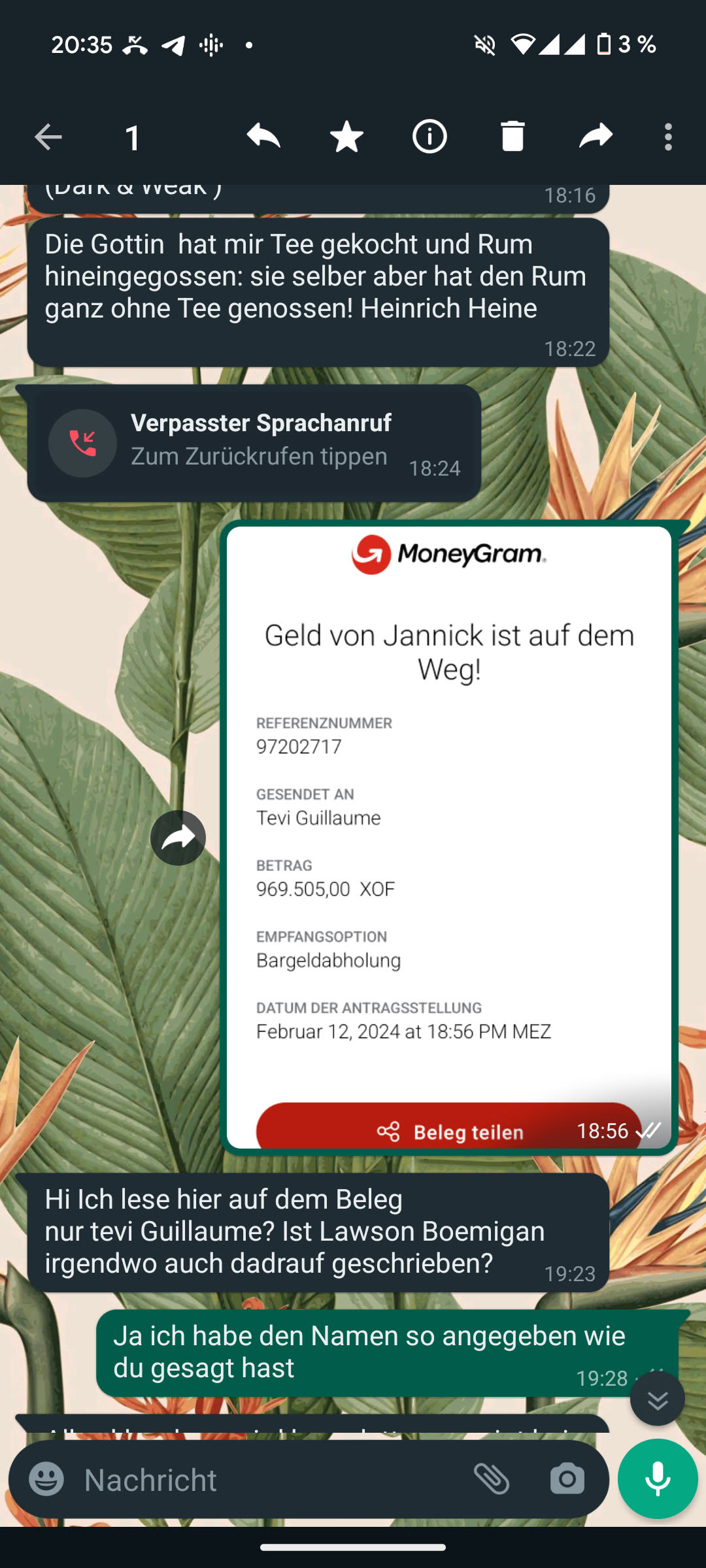706x1568 pixels.
Task: Focus the Nachricht message field
Action: point(261,1480)
